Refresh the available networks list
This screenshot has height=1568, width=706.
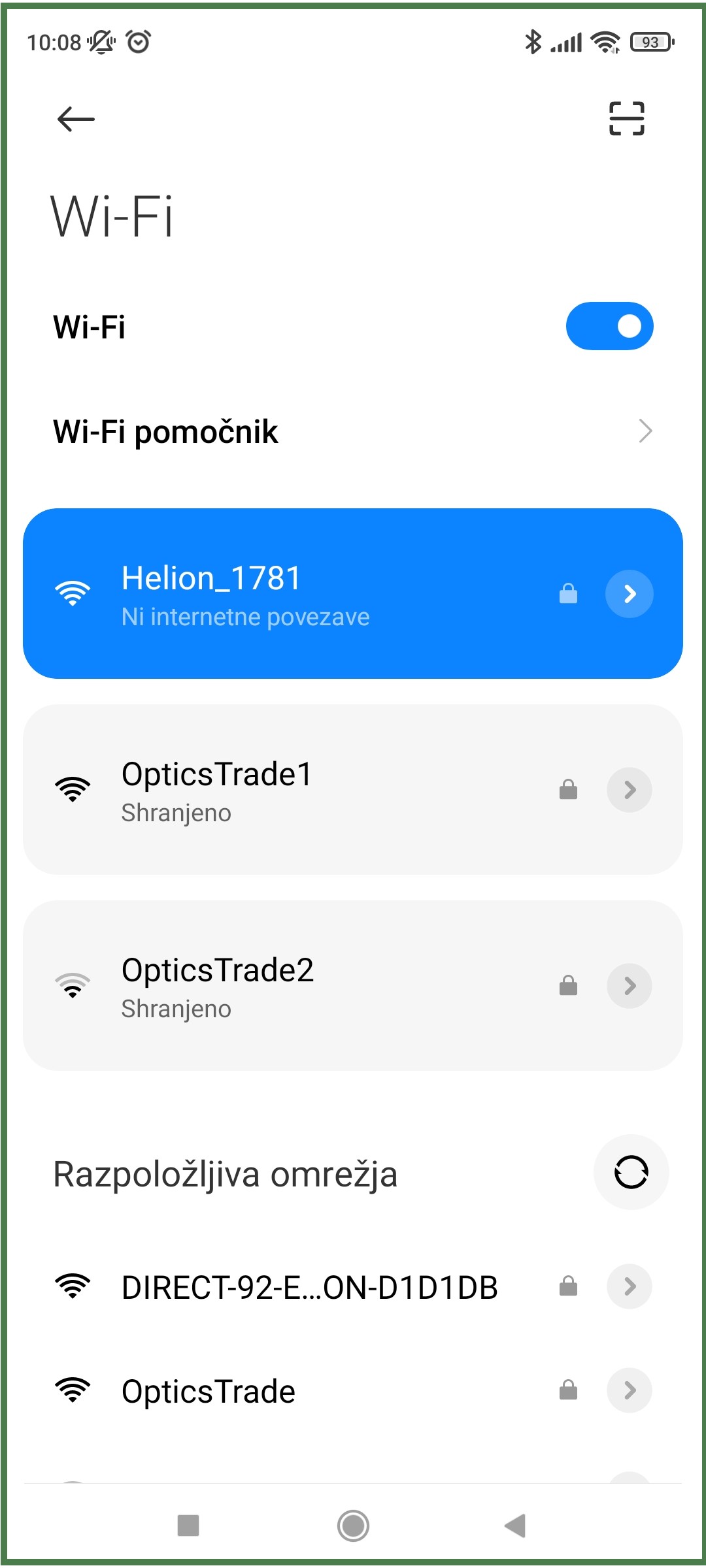click(x=631, y=1172)
